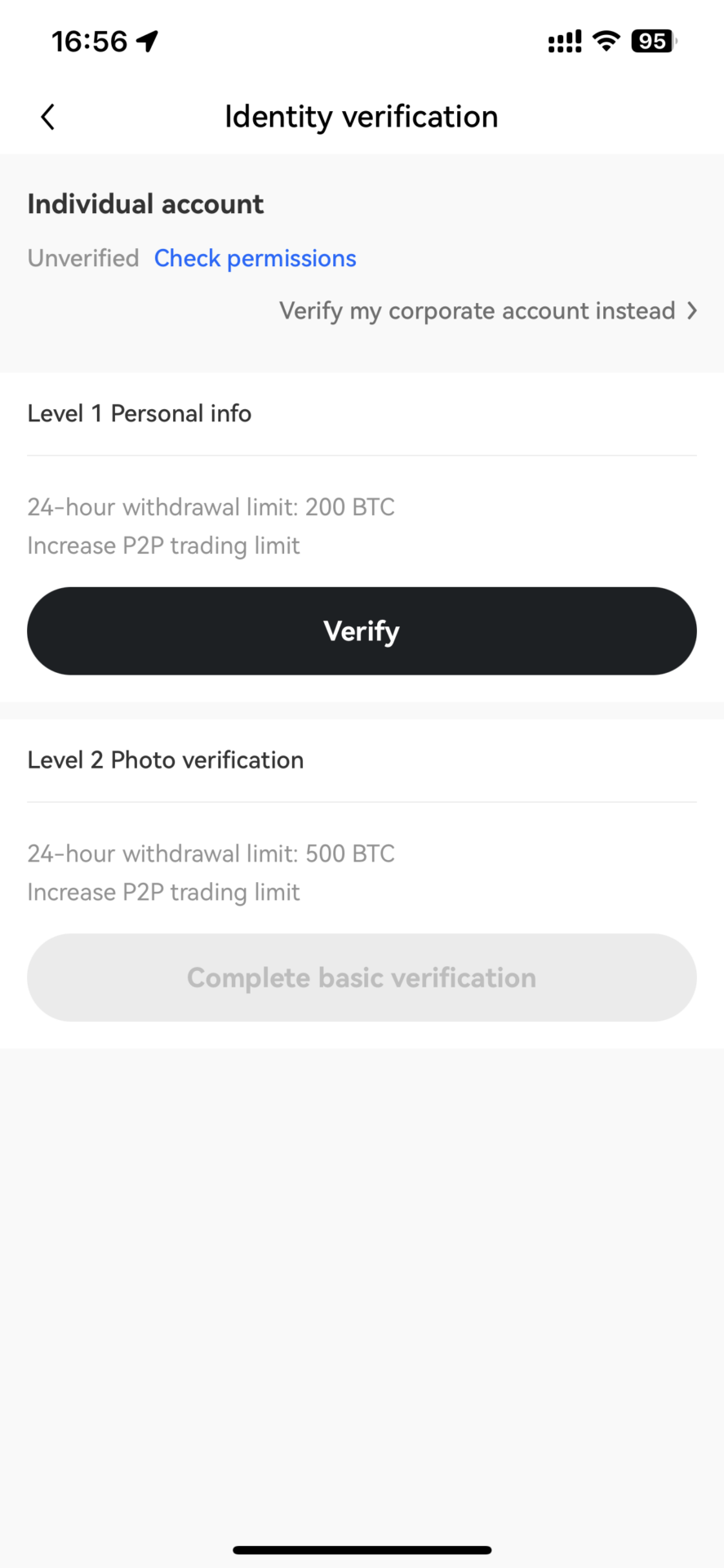The height and width of the screenshot is (1568, 724).
Task: Tap Complete basic verification button
Action: coord(362,978)
